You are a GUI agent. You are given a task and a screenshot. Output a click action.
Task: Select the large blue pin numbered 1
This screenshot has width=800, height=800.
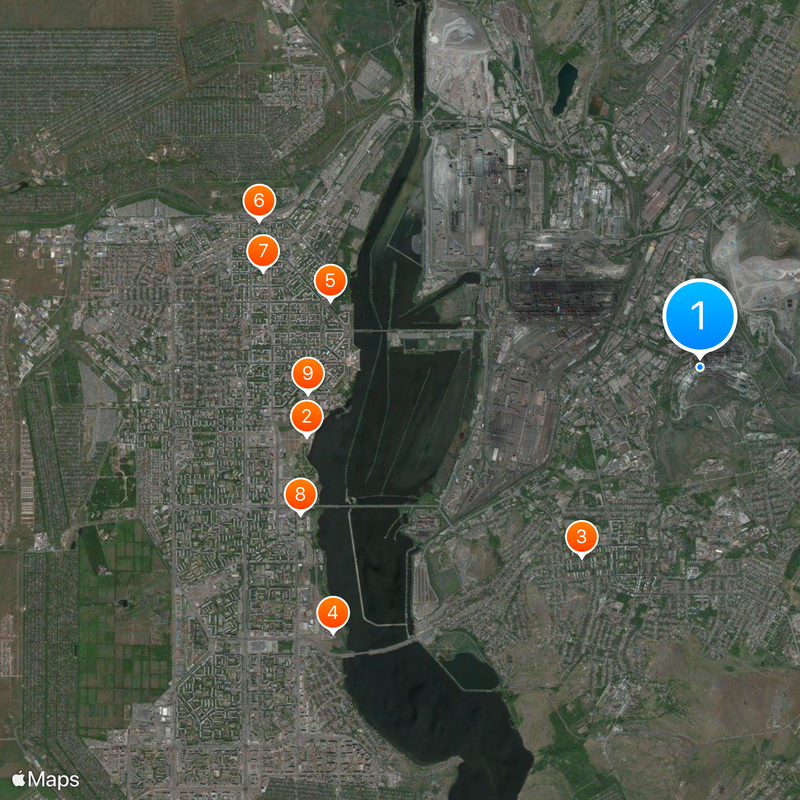click(x=699, y=317)
